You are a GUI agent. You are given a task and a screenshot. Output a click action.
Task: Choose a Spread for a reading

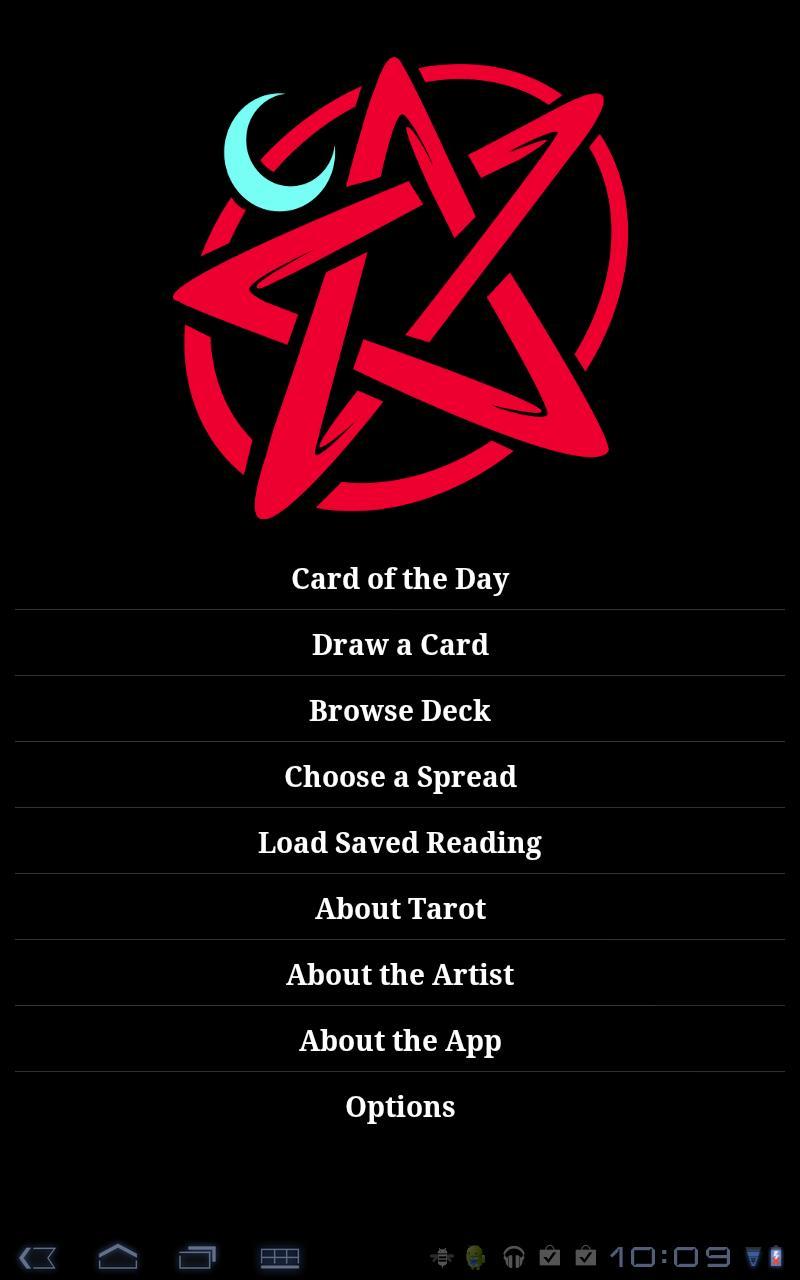pos(400,776)
